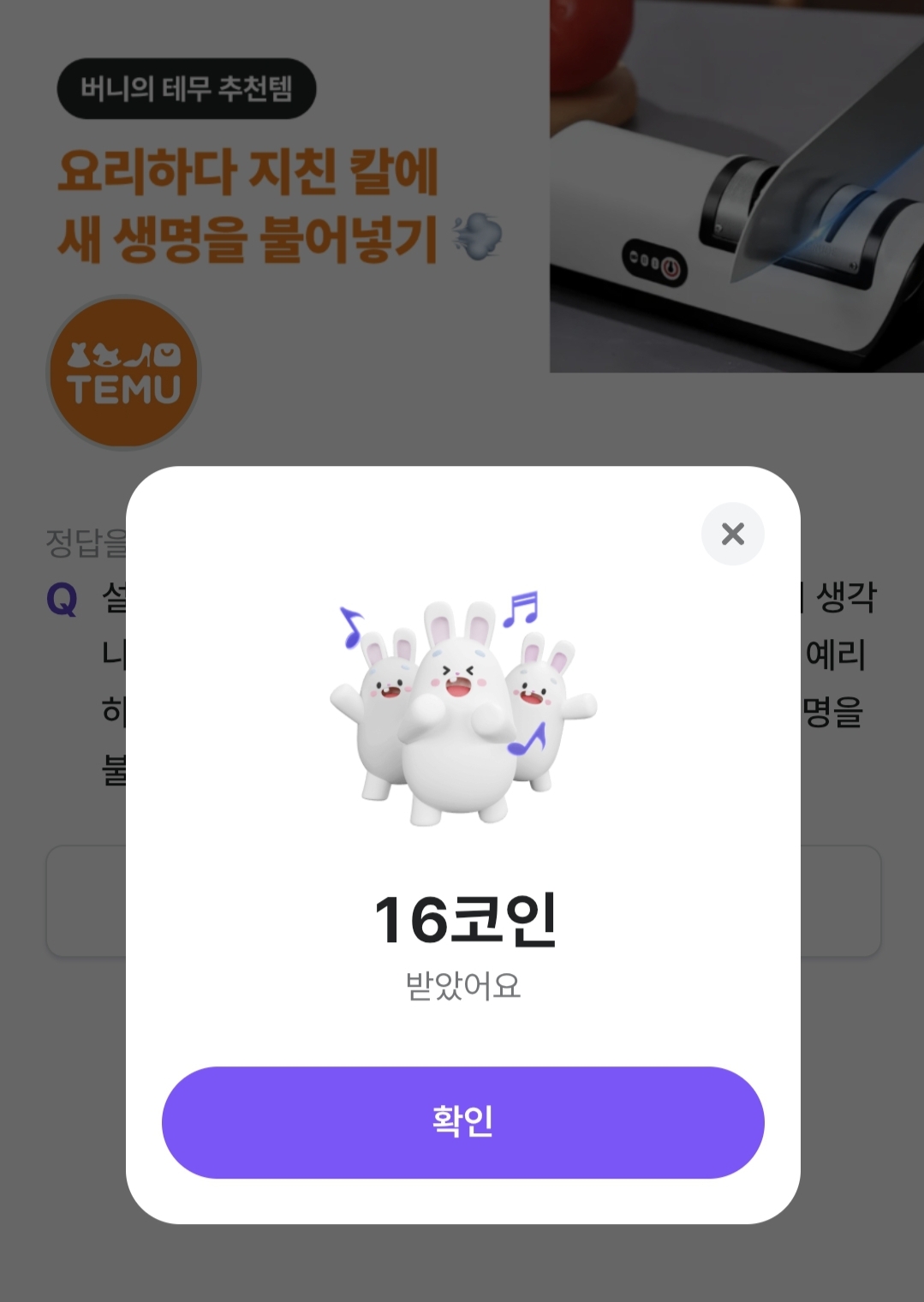The width and height of the screenshot is (924, 1302).
Task: Tap the circular TEMU logo icon
Action: pyautogui.click(x=122, y=374)
